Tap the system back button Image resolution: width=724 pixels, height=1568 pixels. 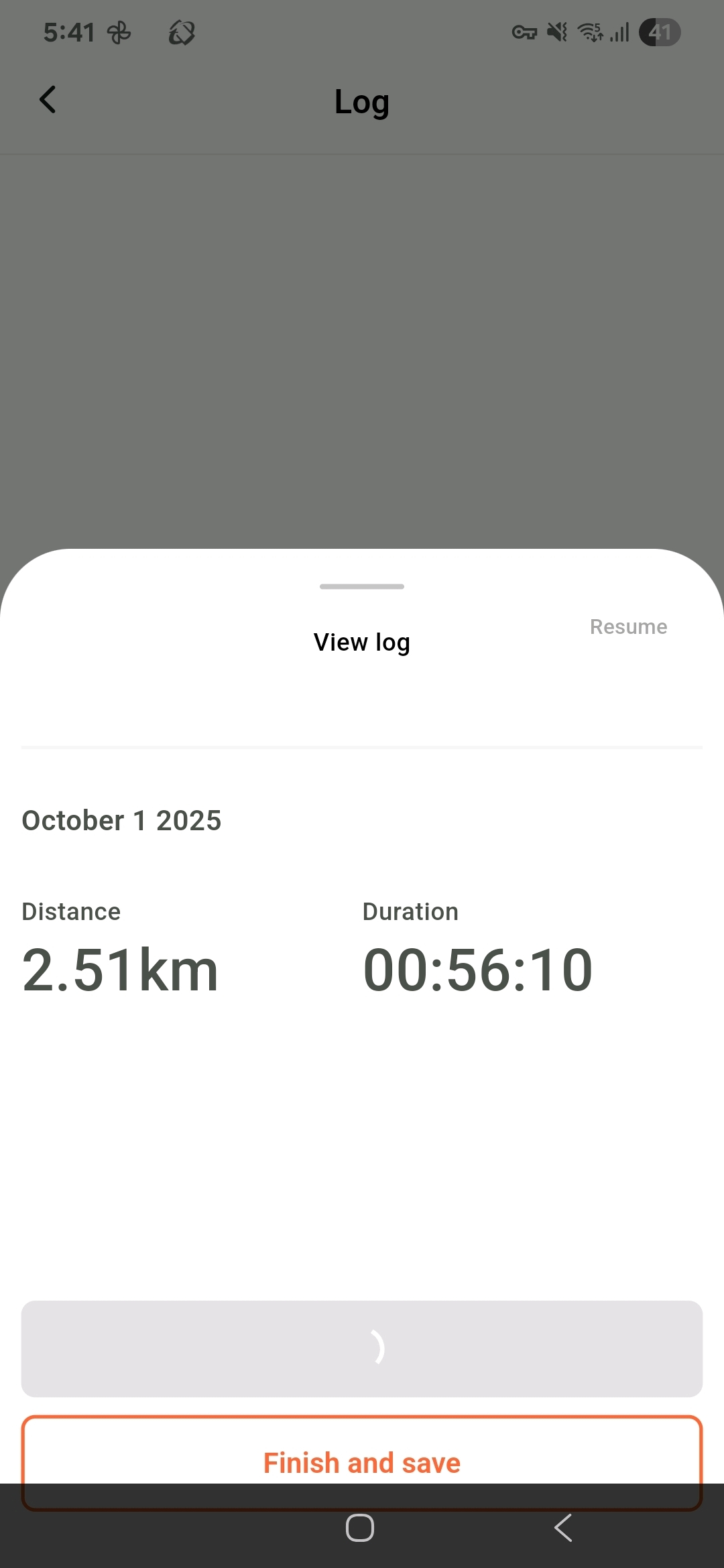(563, 1528)
